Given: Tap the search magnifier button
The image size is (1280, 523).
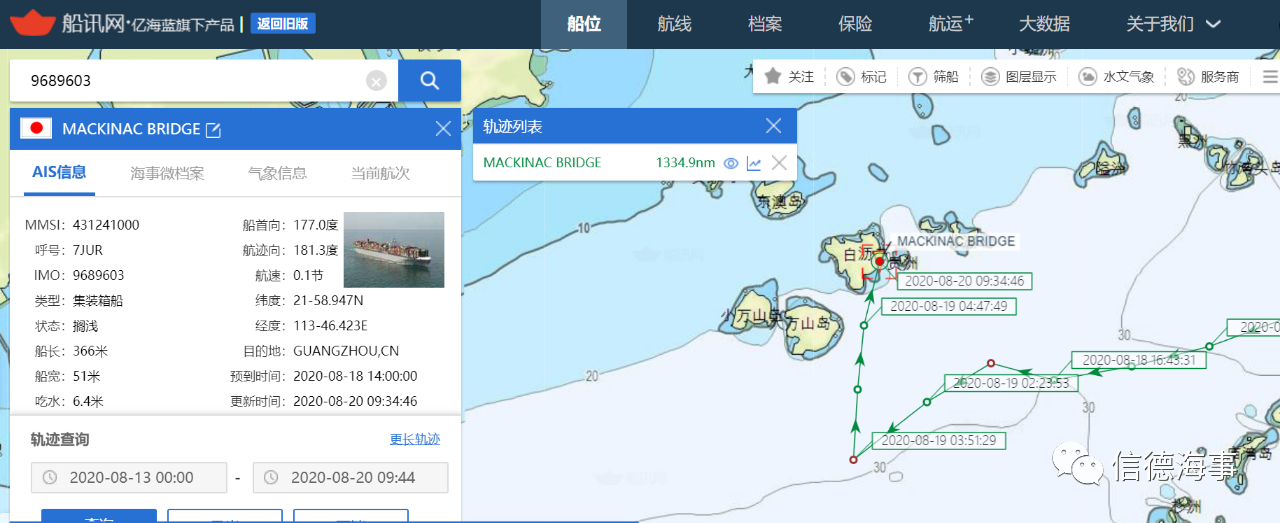Looking at the screenshot, I should 429,81.
